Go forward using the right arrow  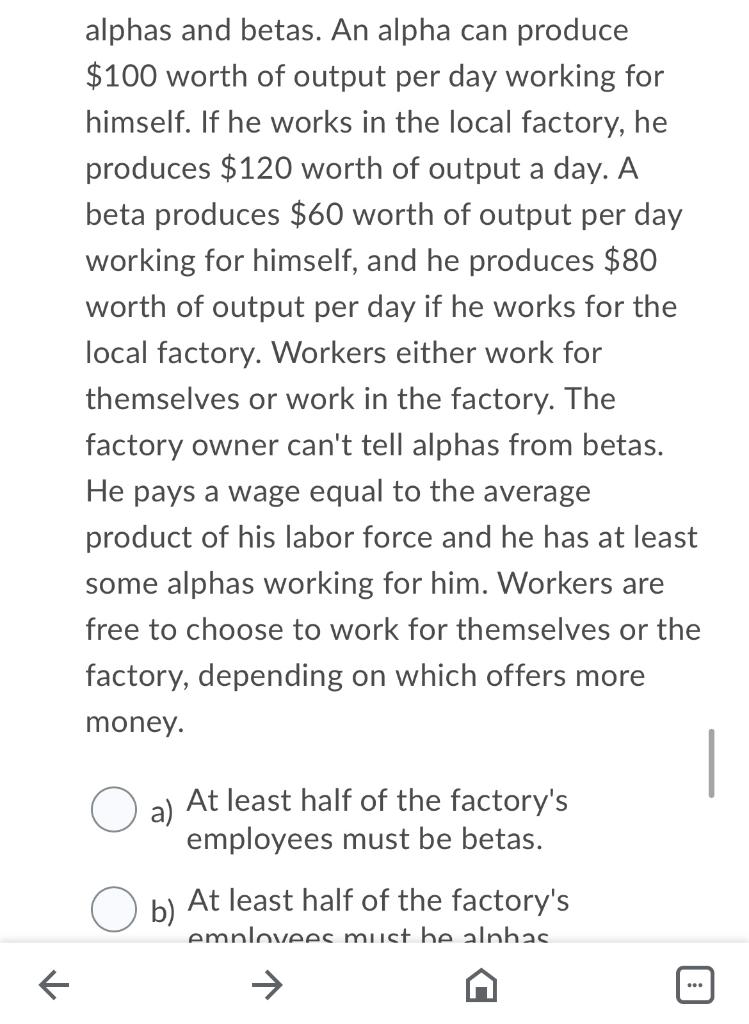click(x=267, y=987)
